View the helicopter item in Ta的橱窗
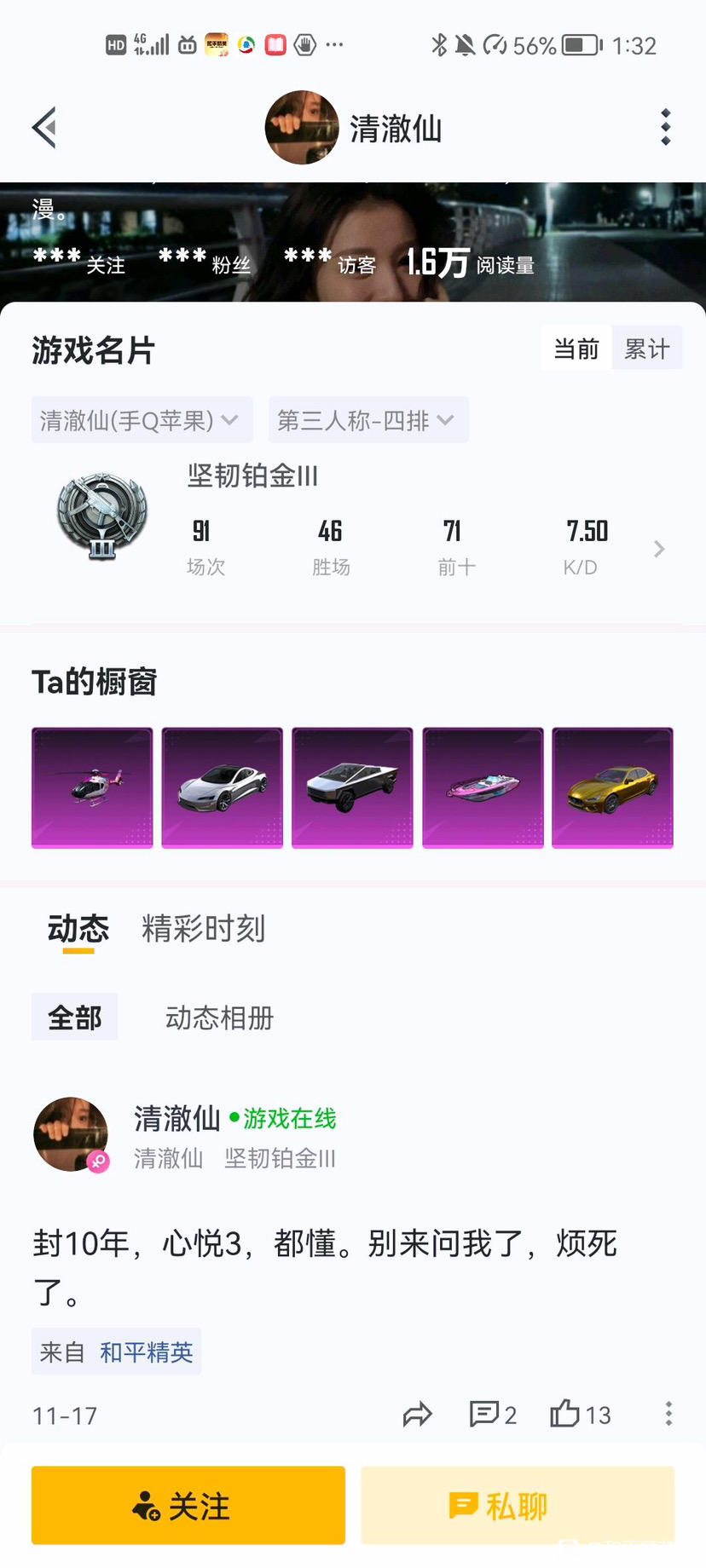The width and height of the screenshot is (706, 1568). pyautogui.click(x=92, y=787)
